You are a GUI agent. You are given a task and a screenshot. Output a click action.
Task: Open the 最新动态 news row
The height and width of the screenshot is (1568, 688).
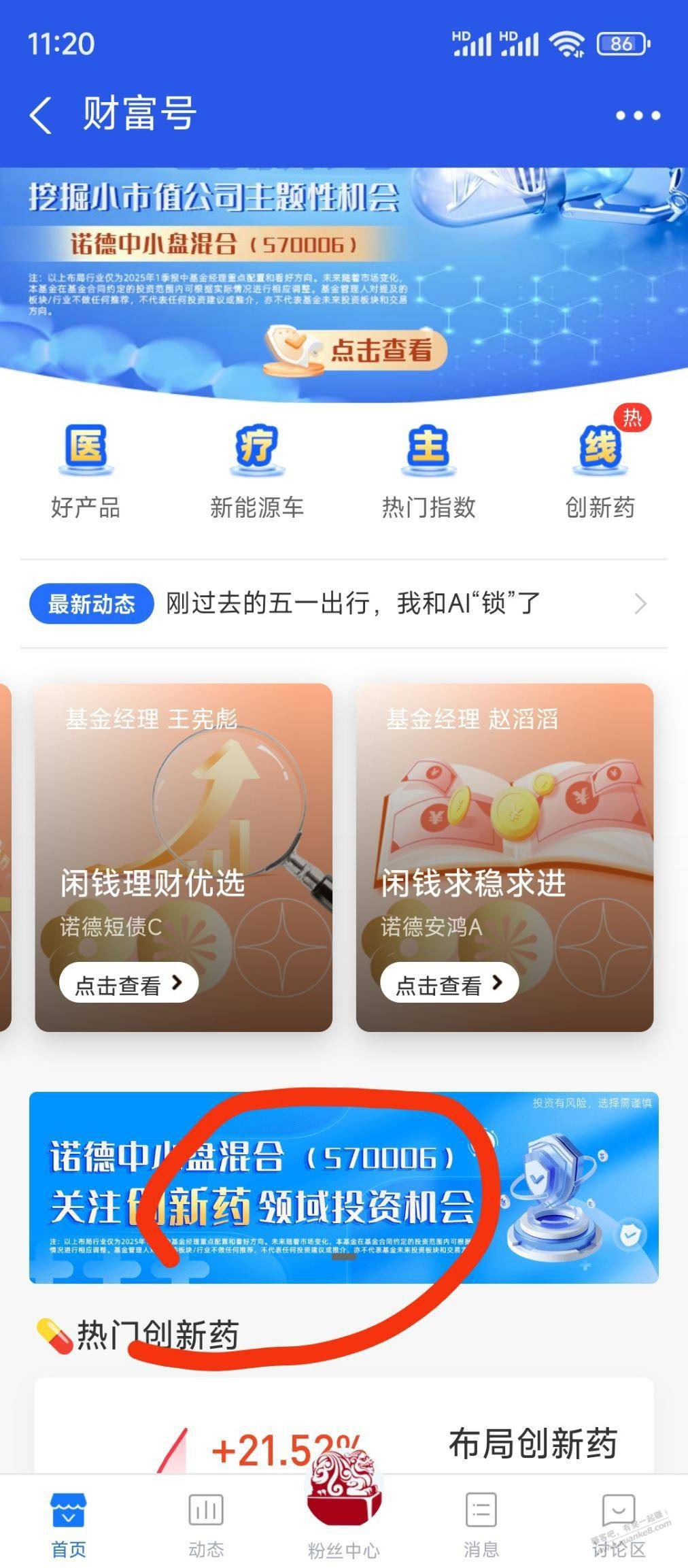point(339,603)
